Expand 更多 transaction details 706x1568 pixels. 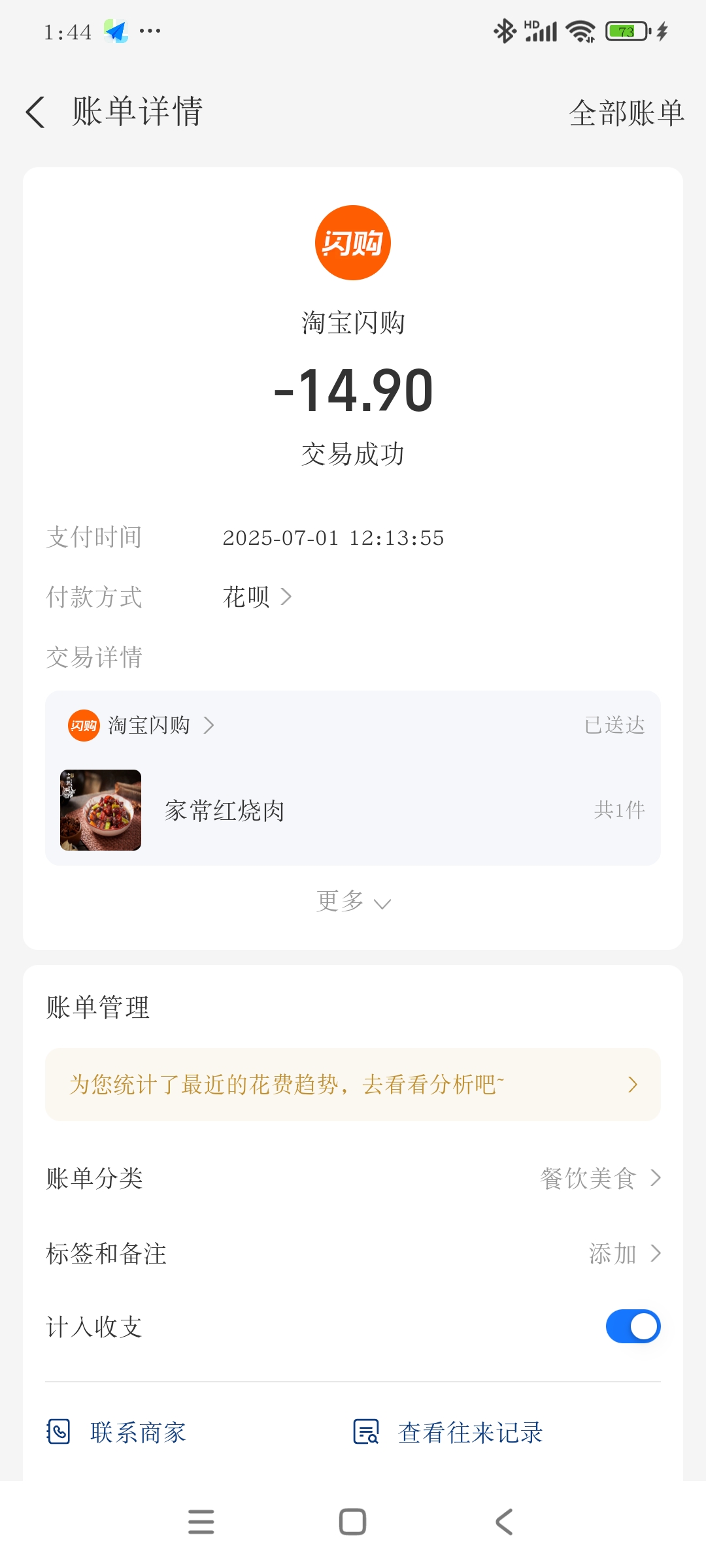point(353,902)
